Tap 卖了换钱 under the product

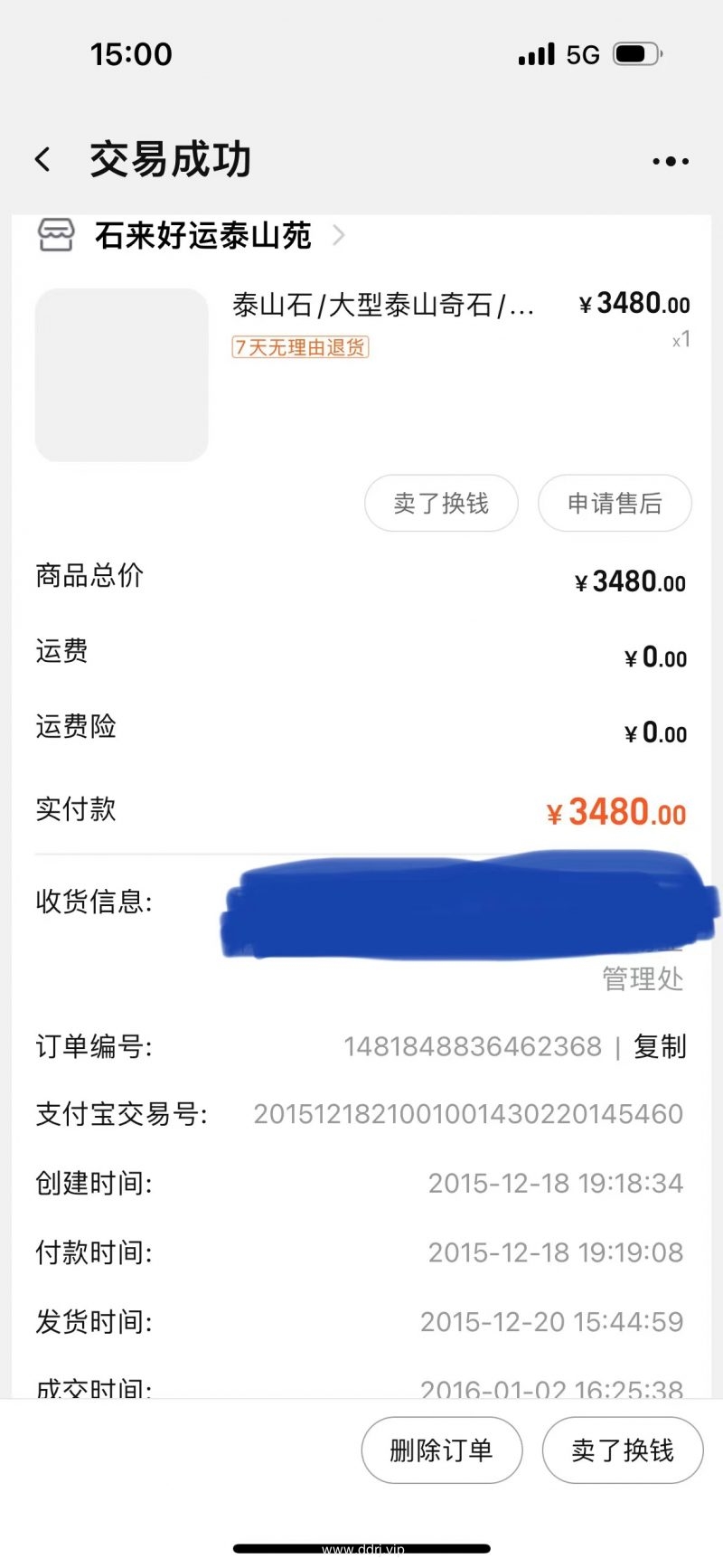[441, 504]
